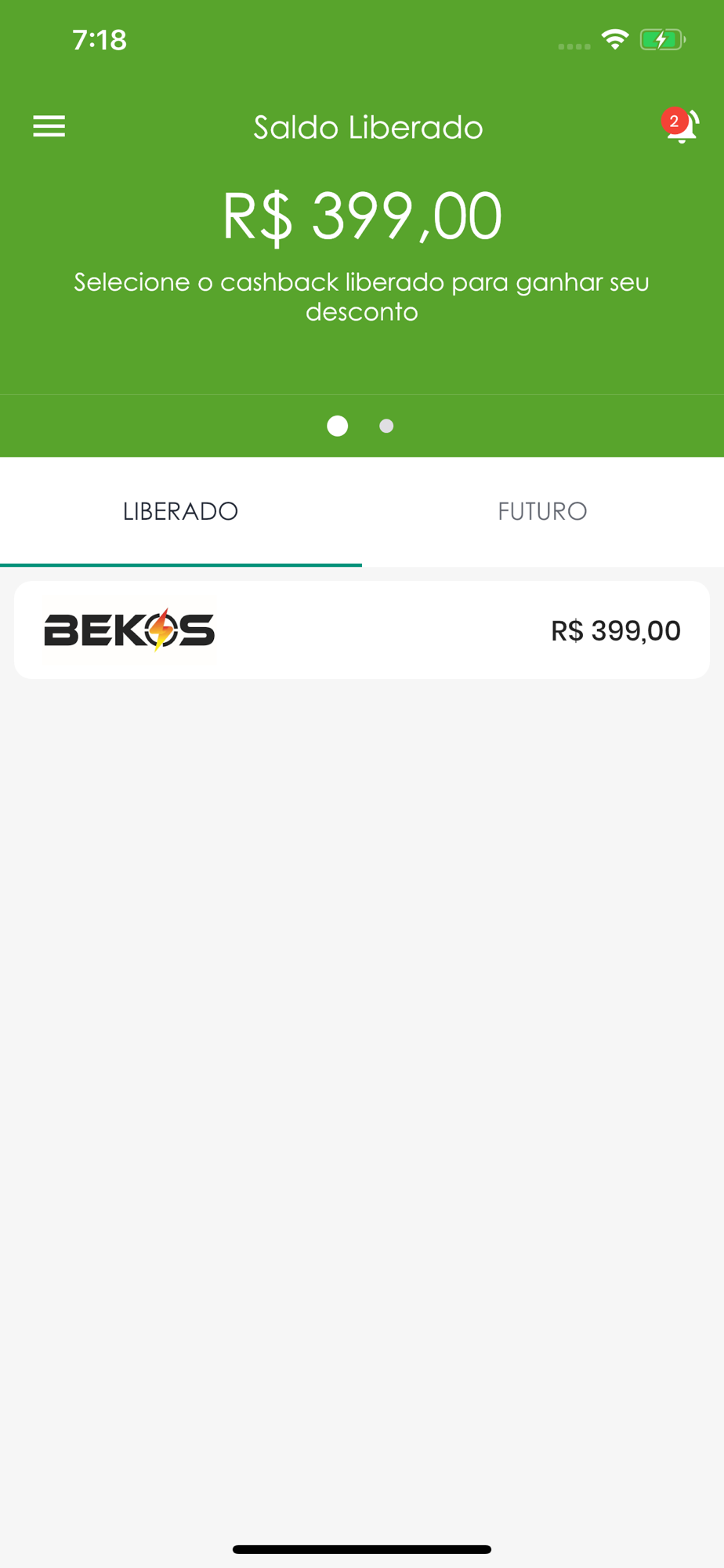Switch to the Futuro tab

point(542,511)
